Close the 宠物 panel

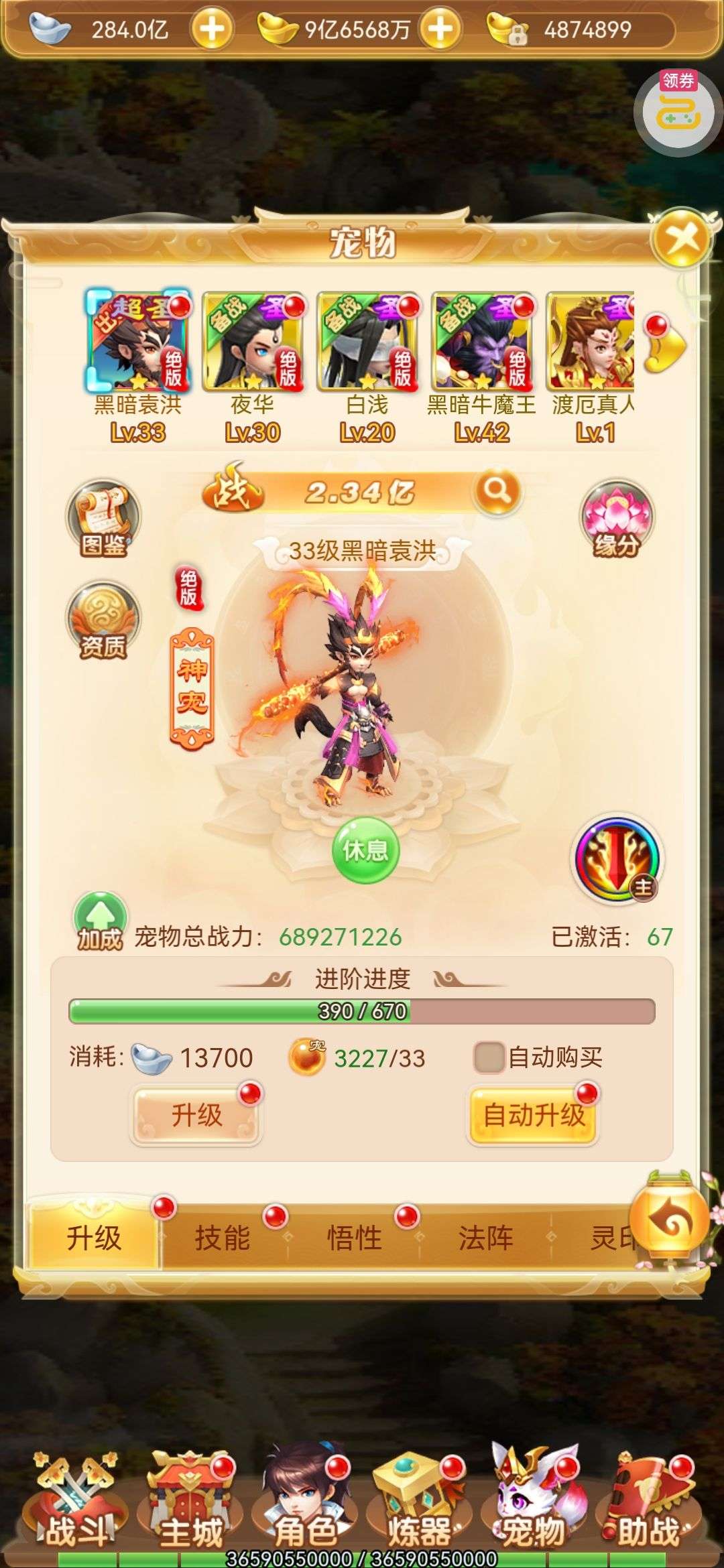pyautogui.click(x=682, y=239)
